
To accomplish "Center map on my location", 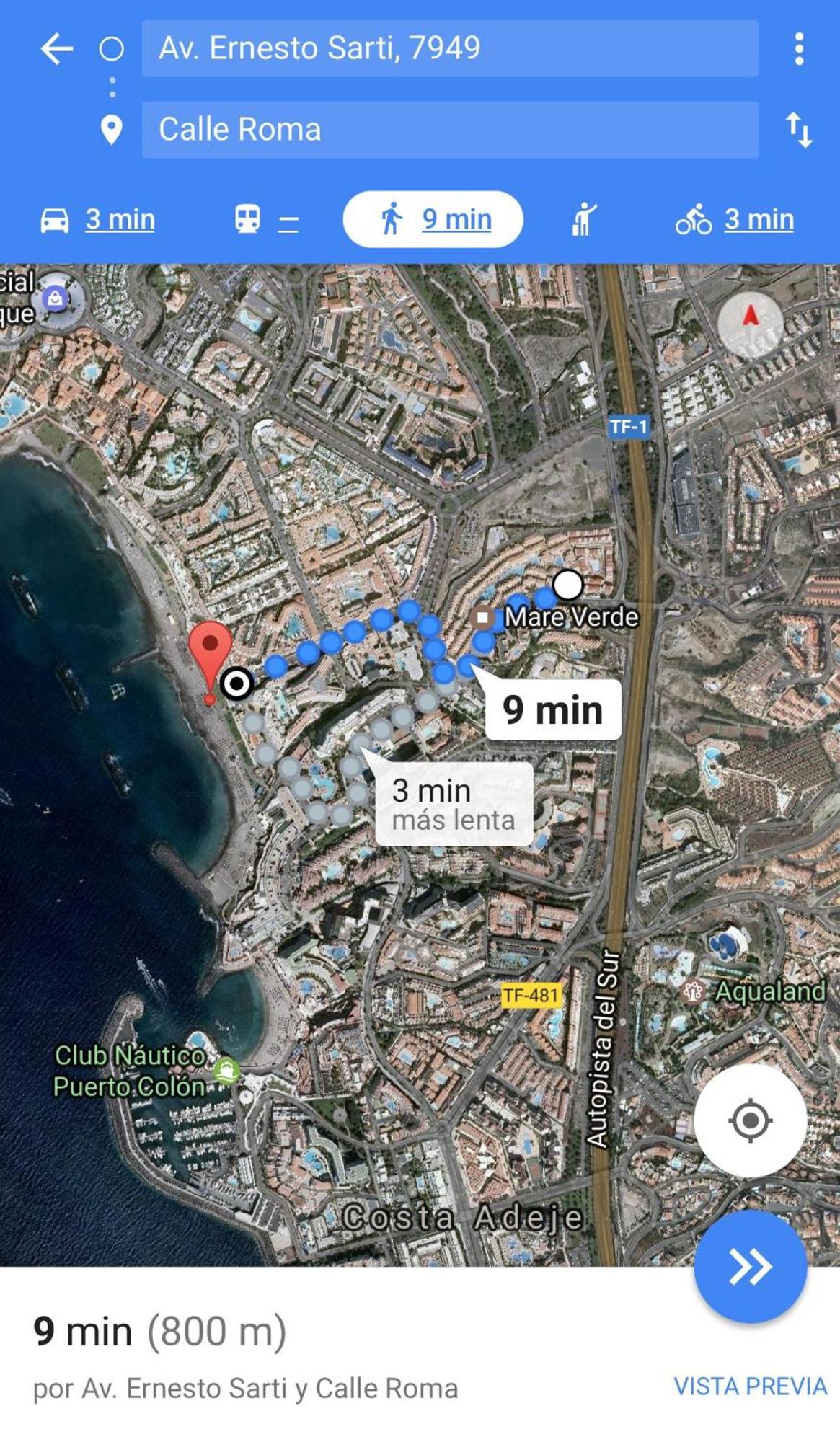I will pos(750,1120).
